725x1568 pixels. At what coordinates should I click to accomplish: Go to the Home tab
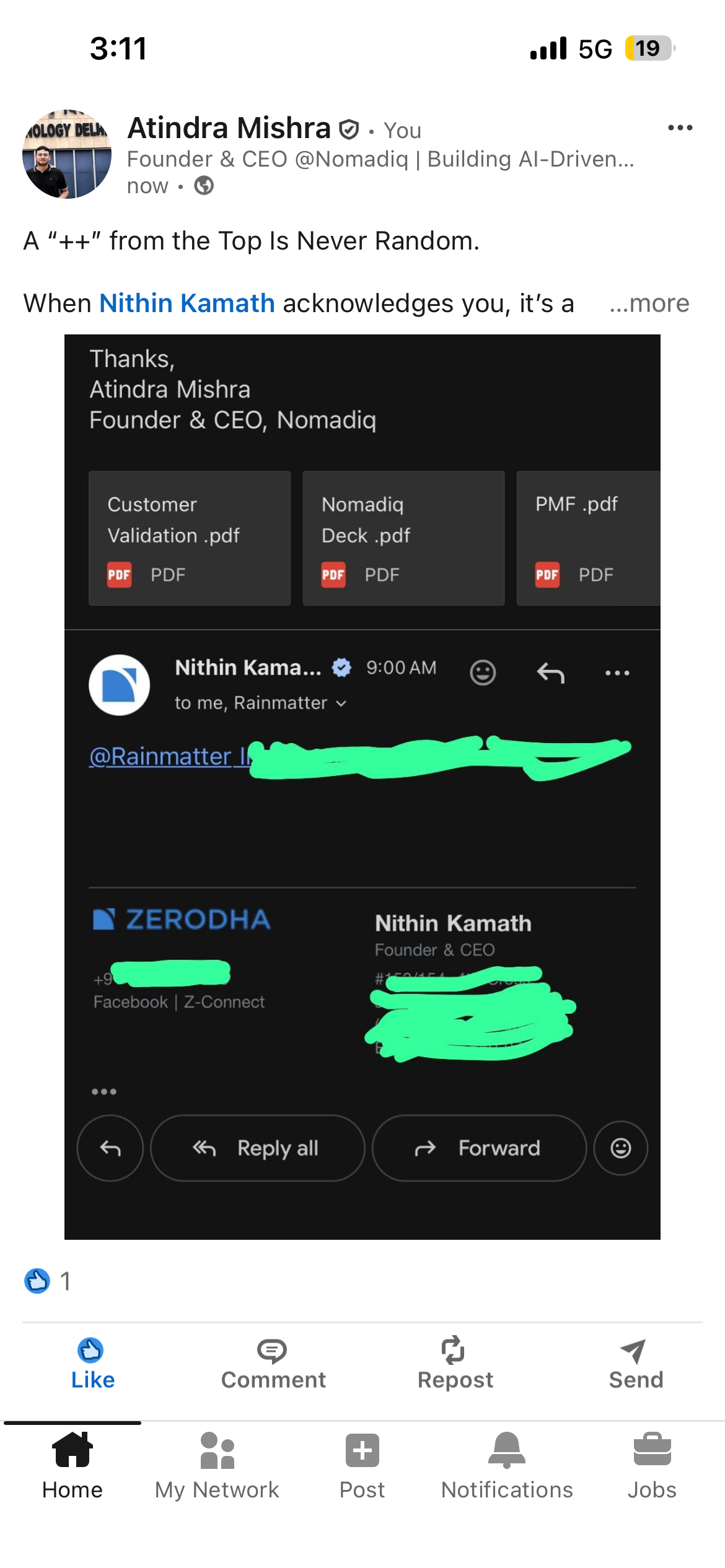pos(72,1466)
